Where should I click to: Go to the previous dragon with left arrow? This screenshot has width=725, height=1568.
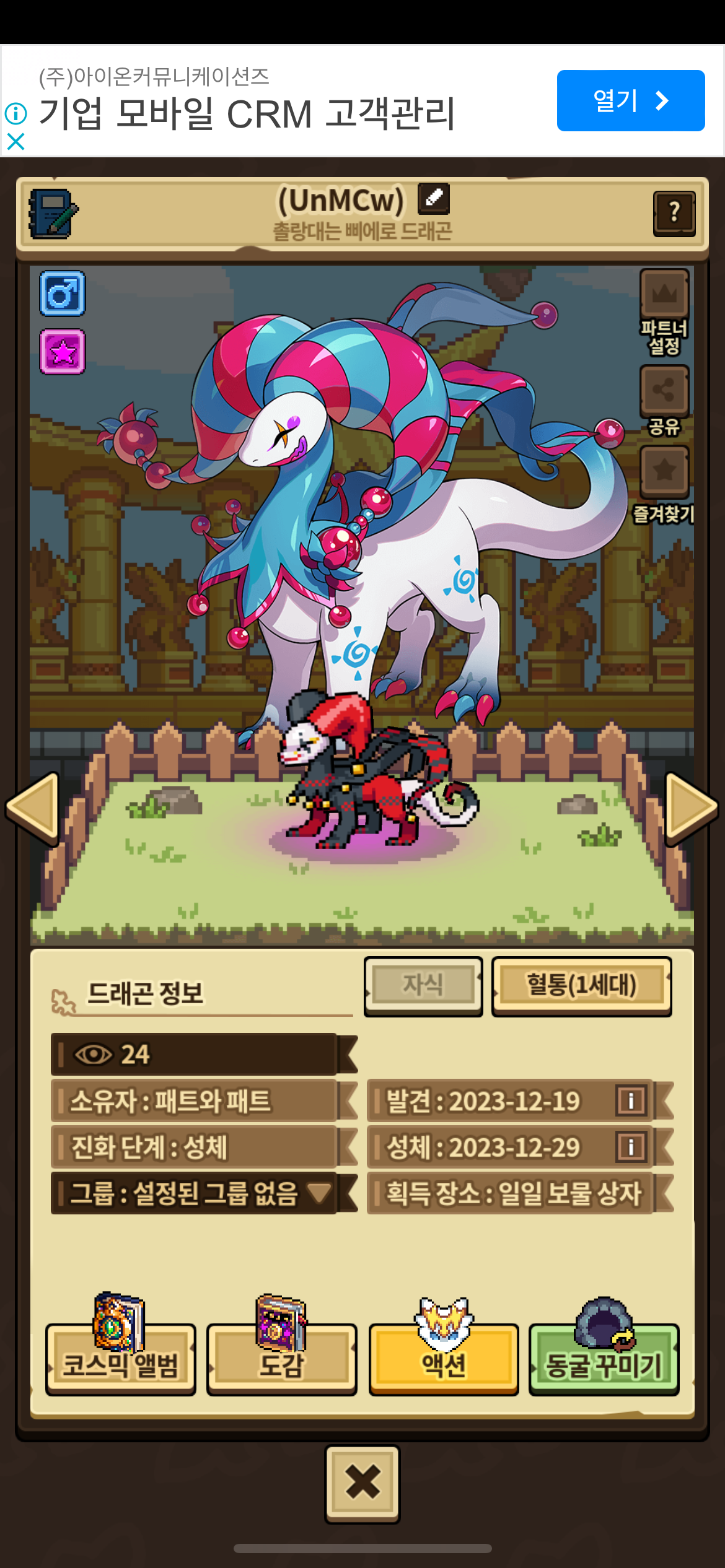tap(32, 808)
